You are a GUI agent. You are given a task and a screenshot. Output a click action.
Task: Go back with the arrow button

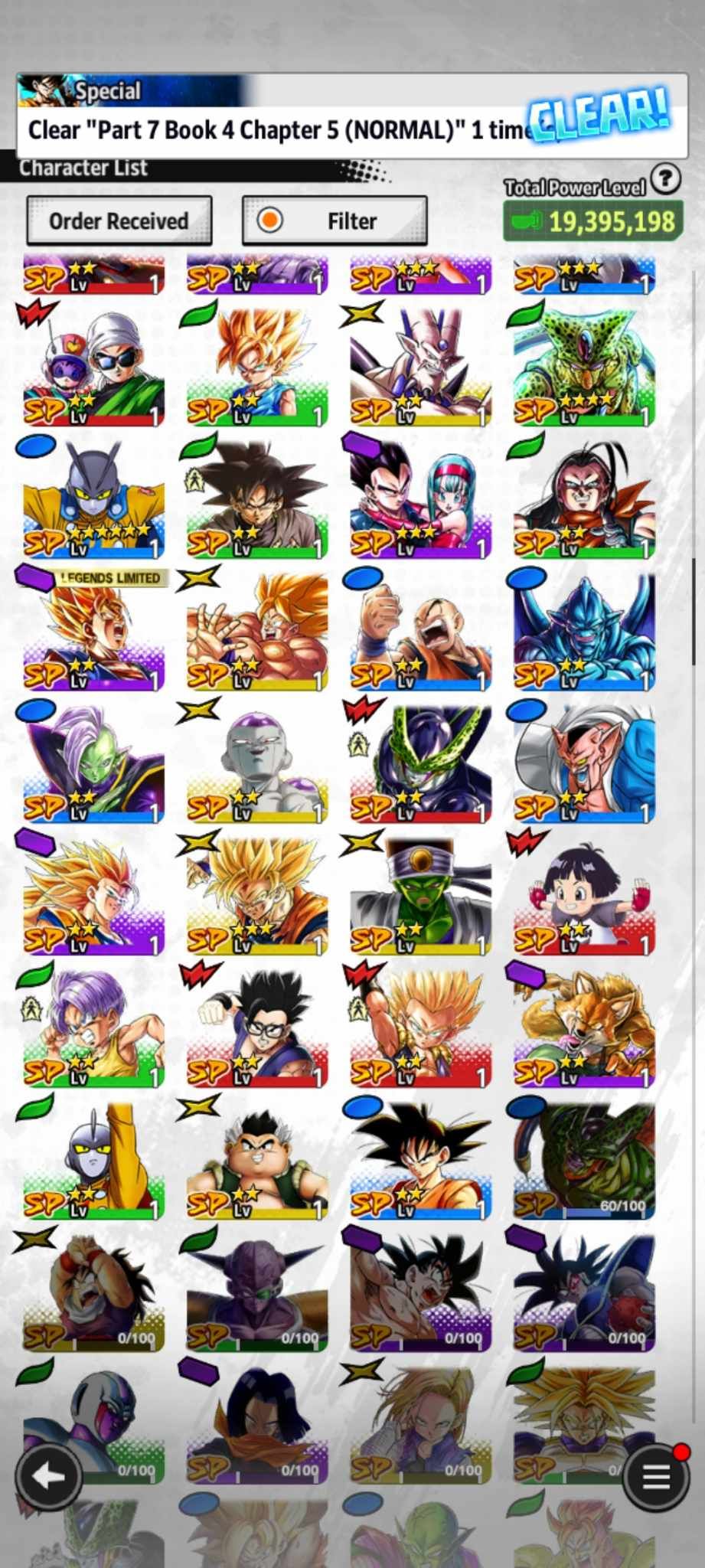[x=49, y=1475]
